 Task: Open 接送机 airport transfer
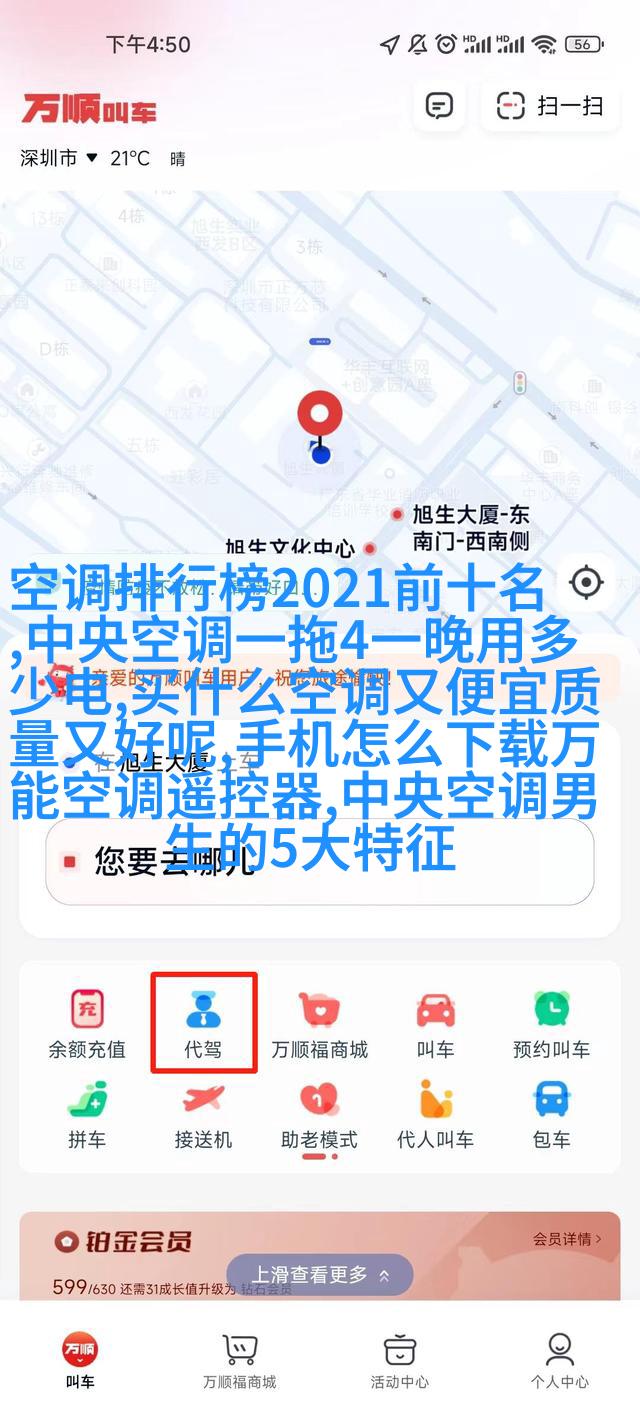pyautogui.click(x=204, y=1113)
